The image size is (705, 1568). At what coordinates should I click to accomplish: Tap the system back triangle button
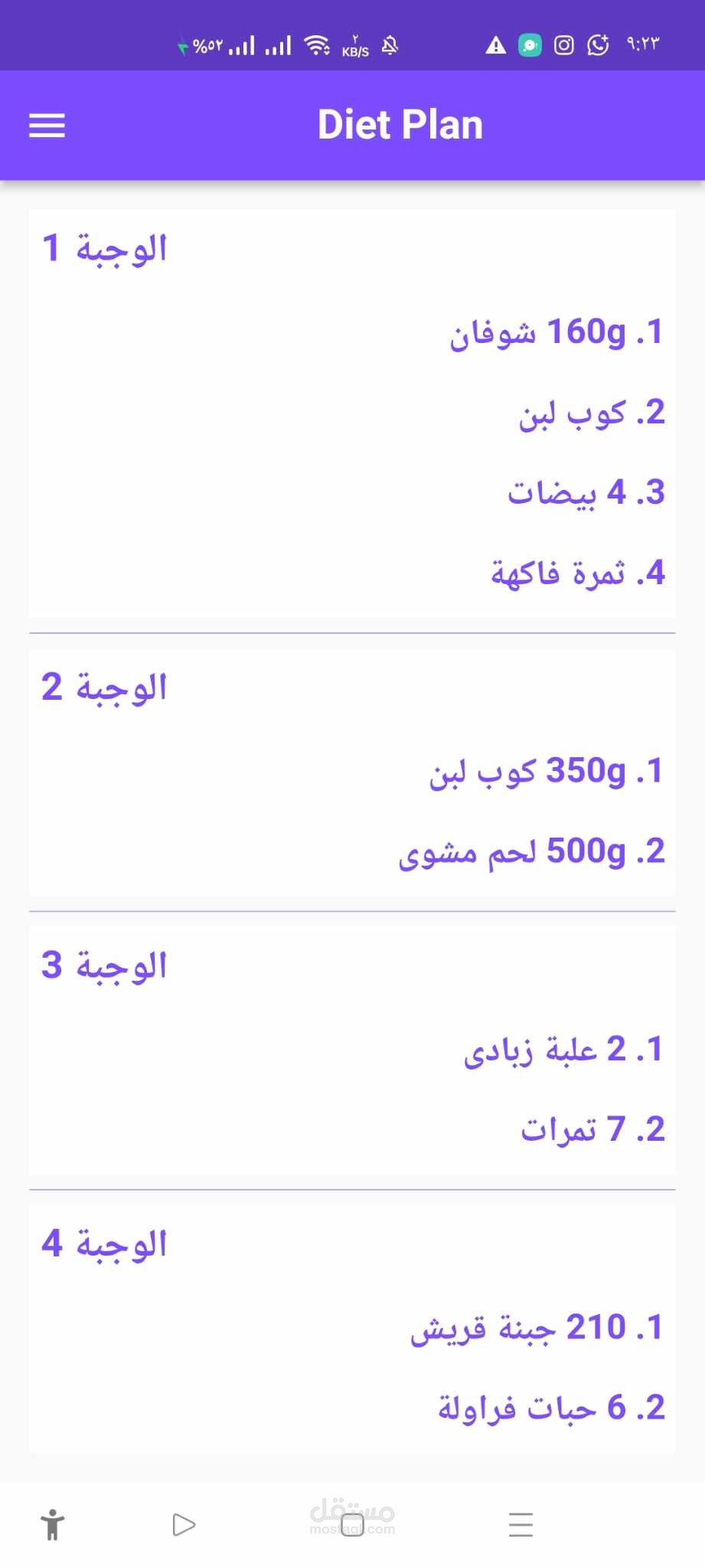[x=184, y=1524]
